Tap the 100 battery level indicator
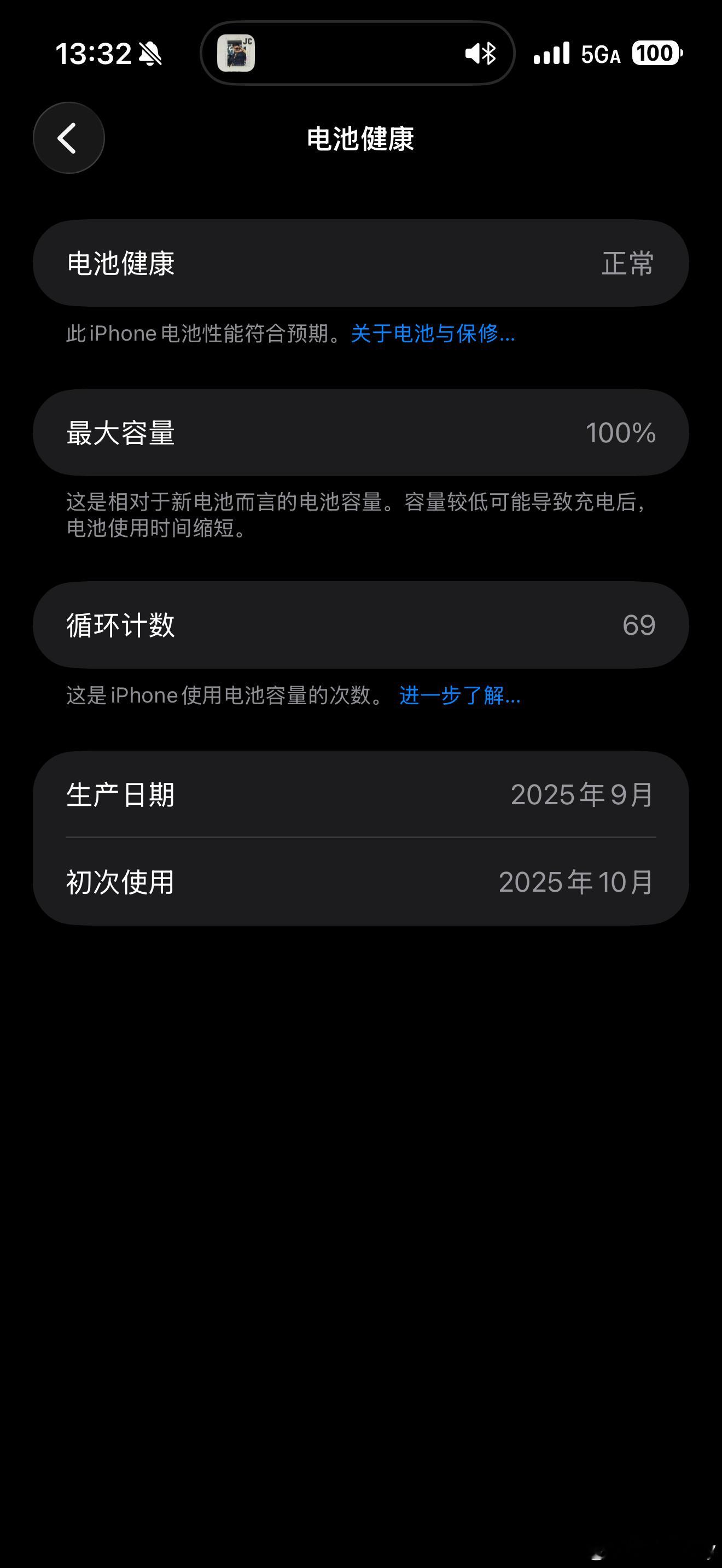The width and height of the screenshot is (722, 1568). click(x=658, y=54)
